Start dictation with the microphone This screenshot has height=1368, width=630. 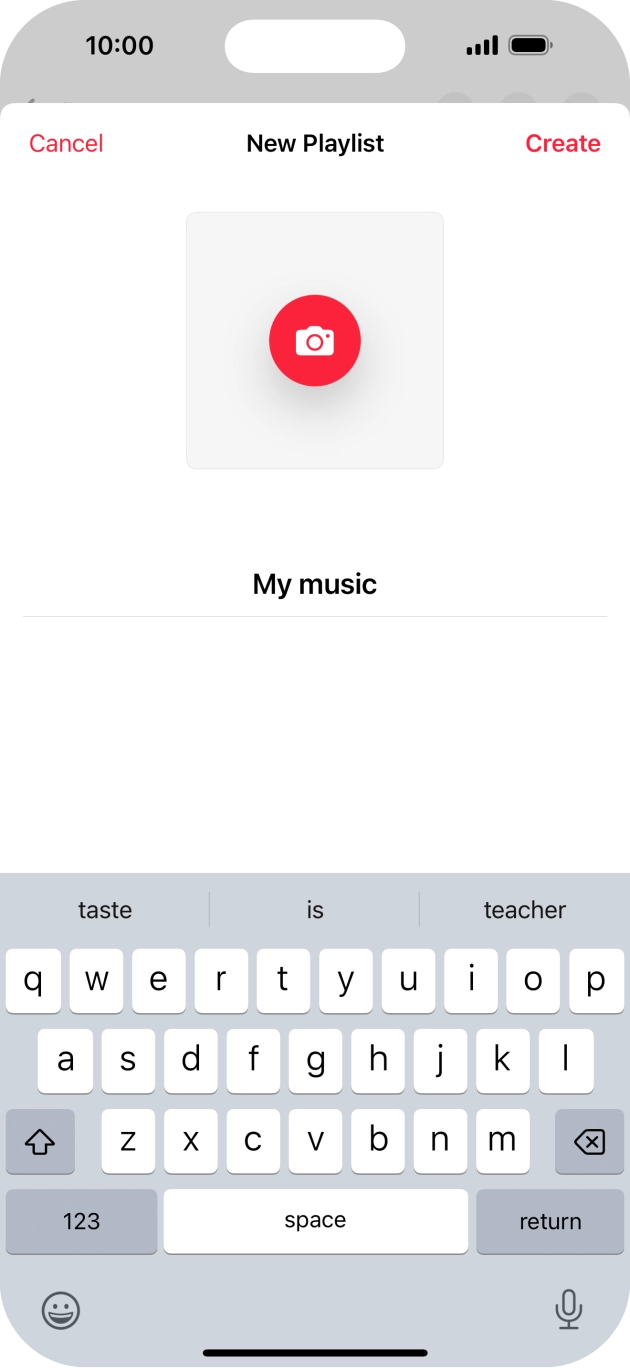568,1309
